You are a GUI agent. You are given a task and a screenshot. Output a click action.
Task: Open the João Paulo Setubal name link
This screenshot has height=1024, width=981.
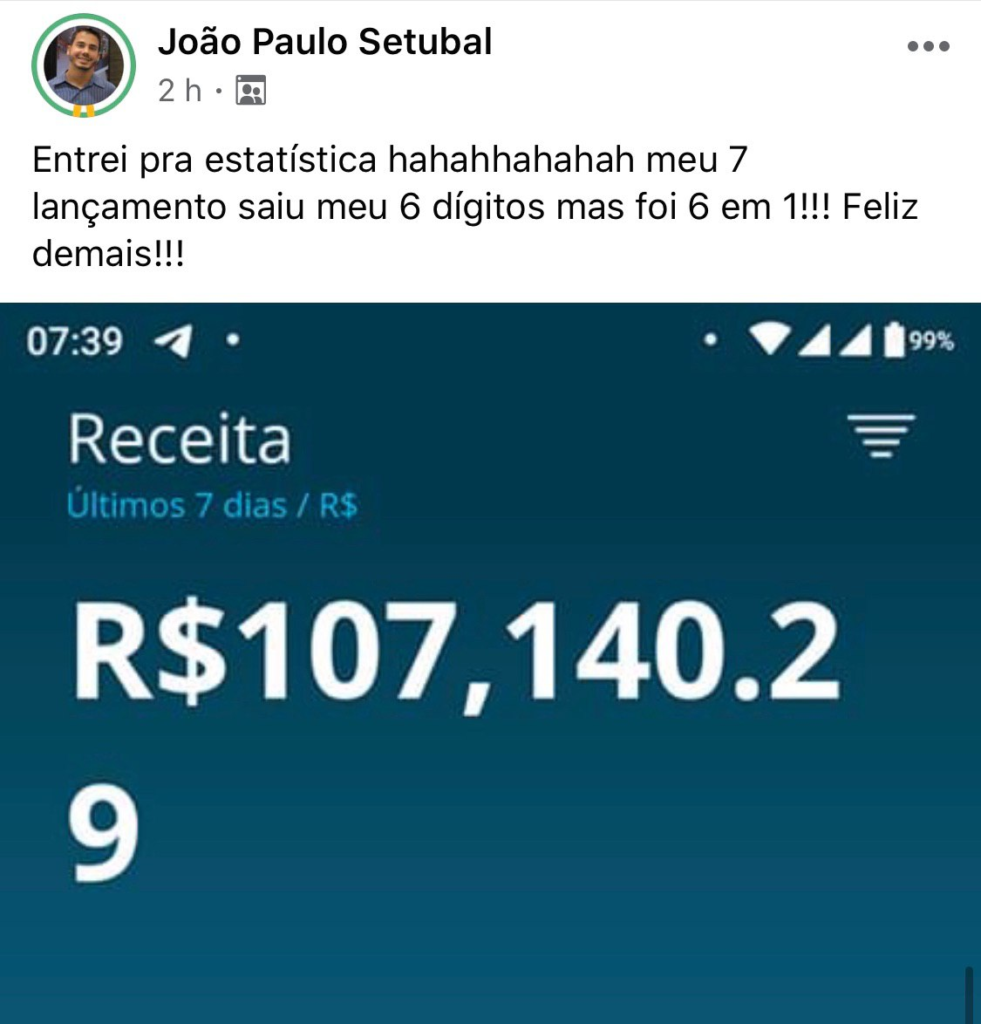click(x=324, y=42)
